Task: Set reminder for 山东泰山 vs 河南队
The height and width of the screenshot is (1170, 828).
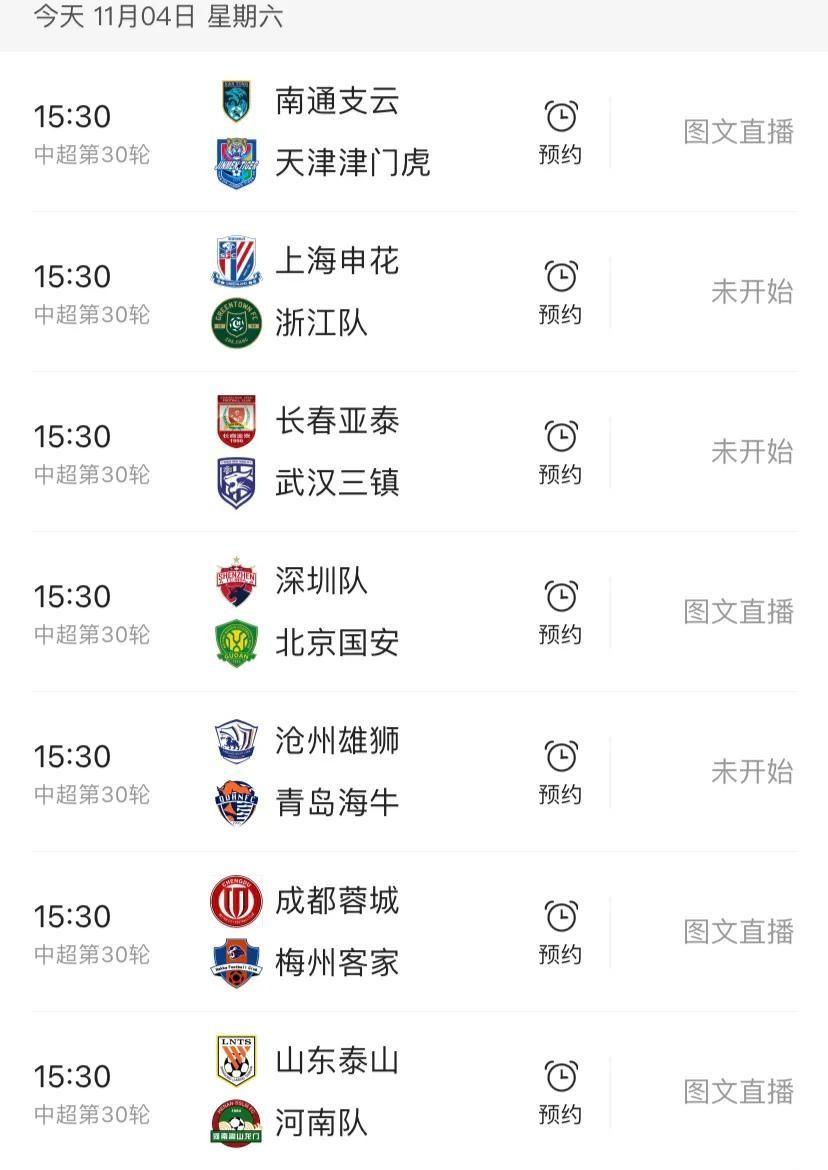Action: pos(560,1091)
